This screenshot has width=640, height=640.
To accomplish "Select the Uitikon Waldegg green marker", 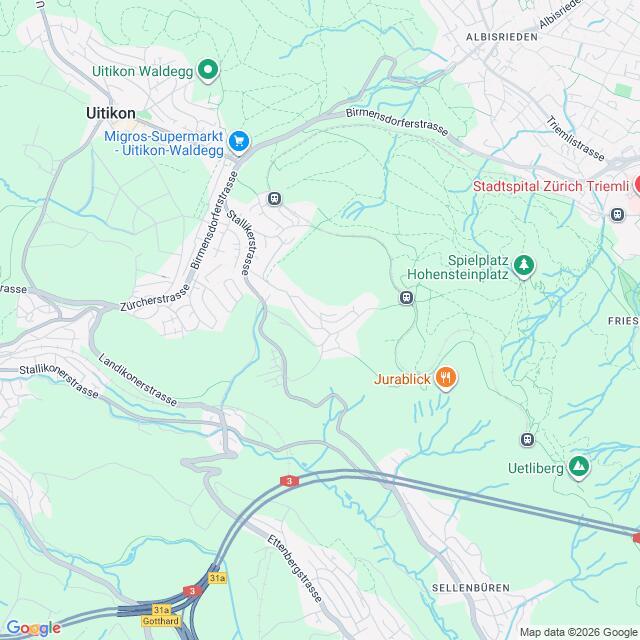I will pyautogui.click(x=208, y=70).
